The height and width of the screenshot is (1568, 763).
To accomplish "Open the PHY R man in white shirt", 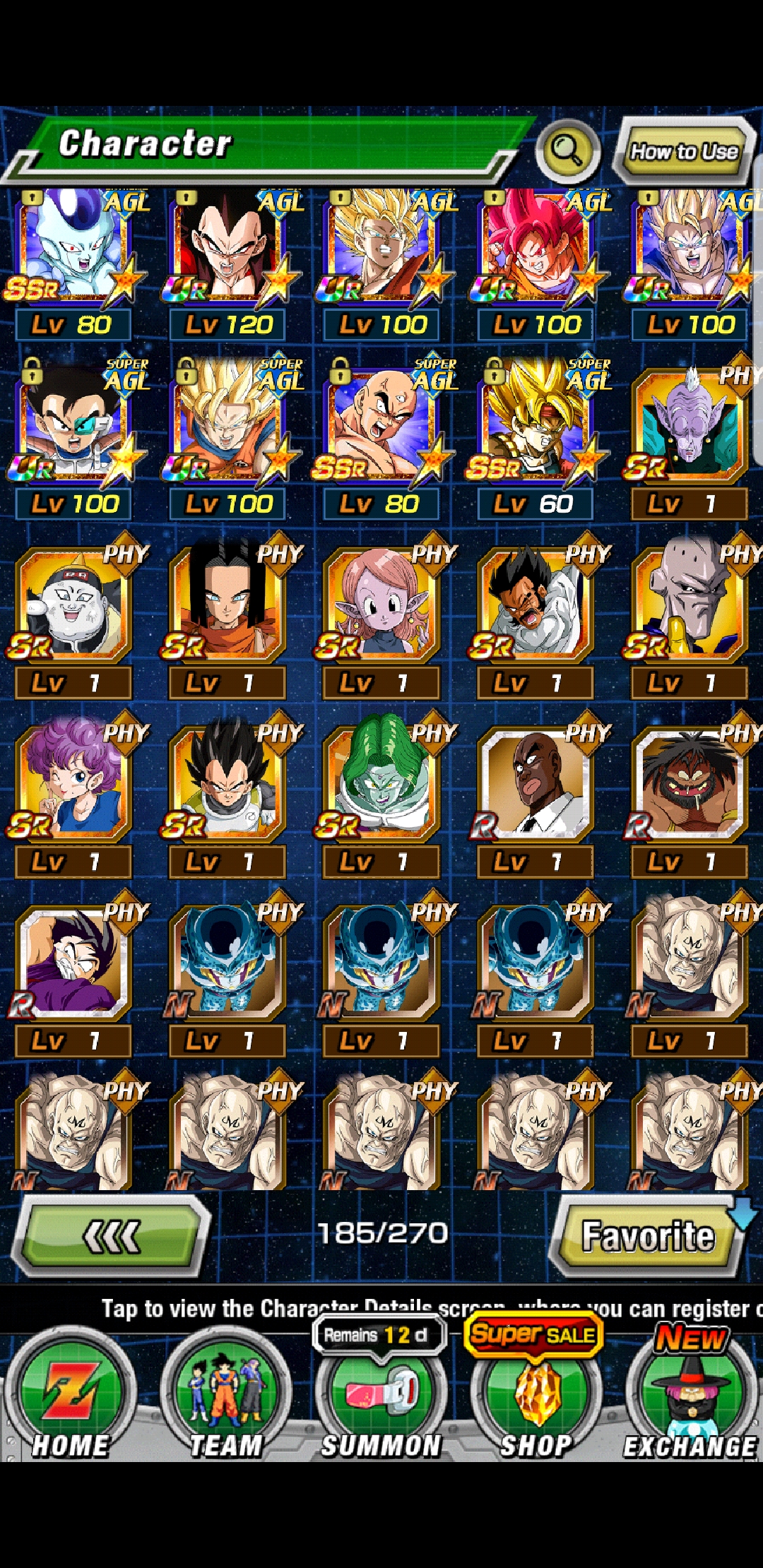I will pos(536,797).
